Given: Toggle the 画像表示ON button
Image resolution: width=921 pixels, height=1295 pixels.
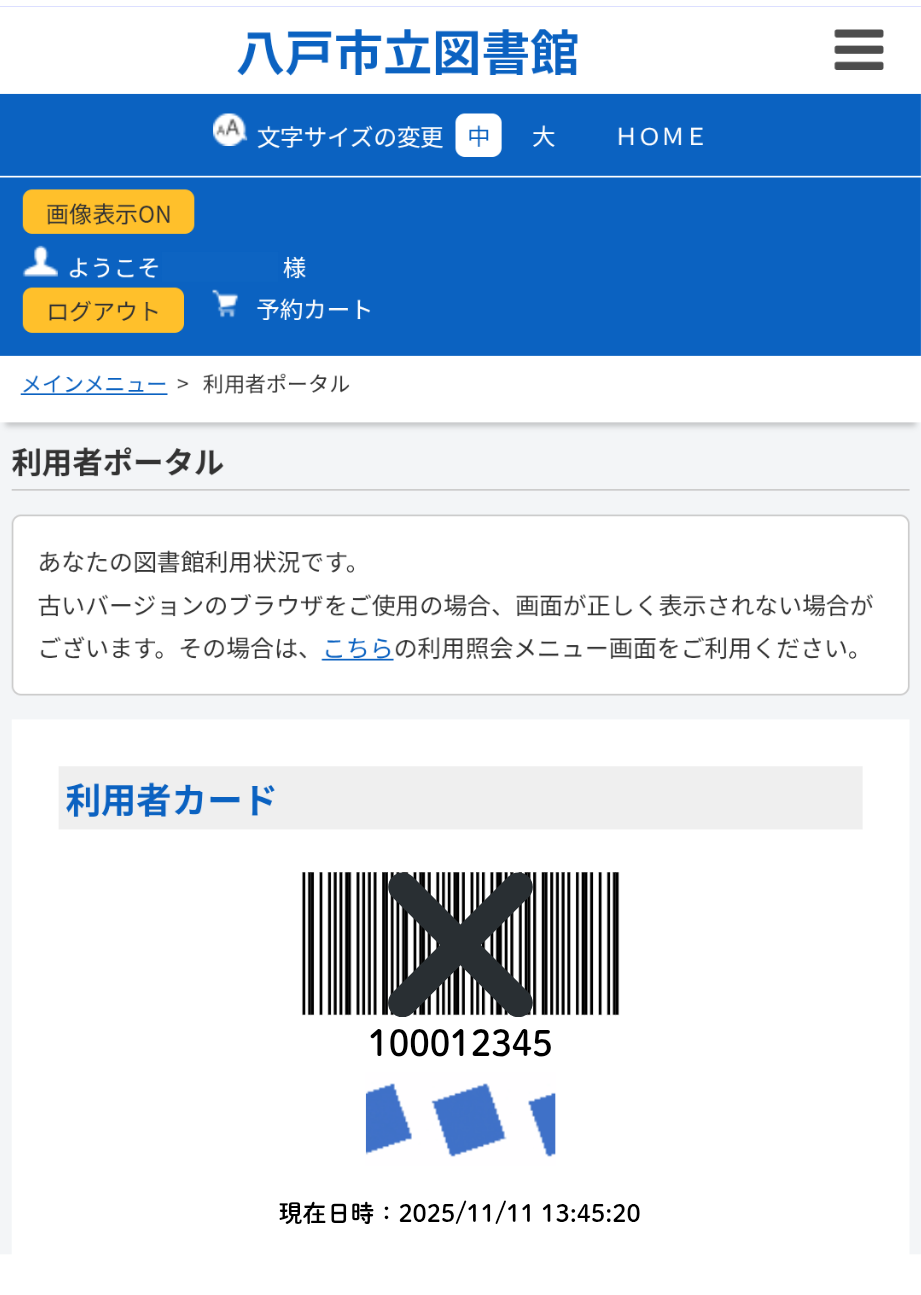Looking at the screenshot, I should tap(108, 213).
